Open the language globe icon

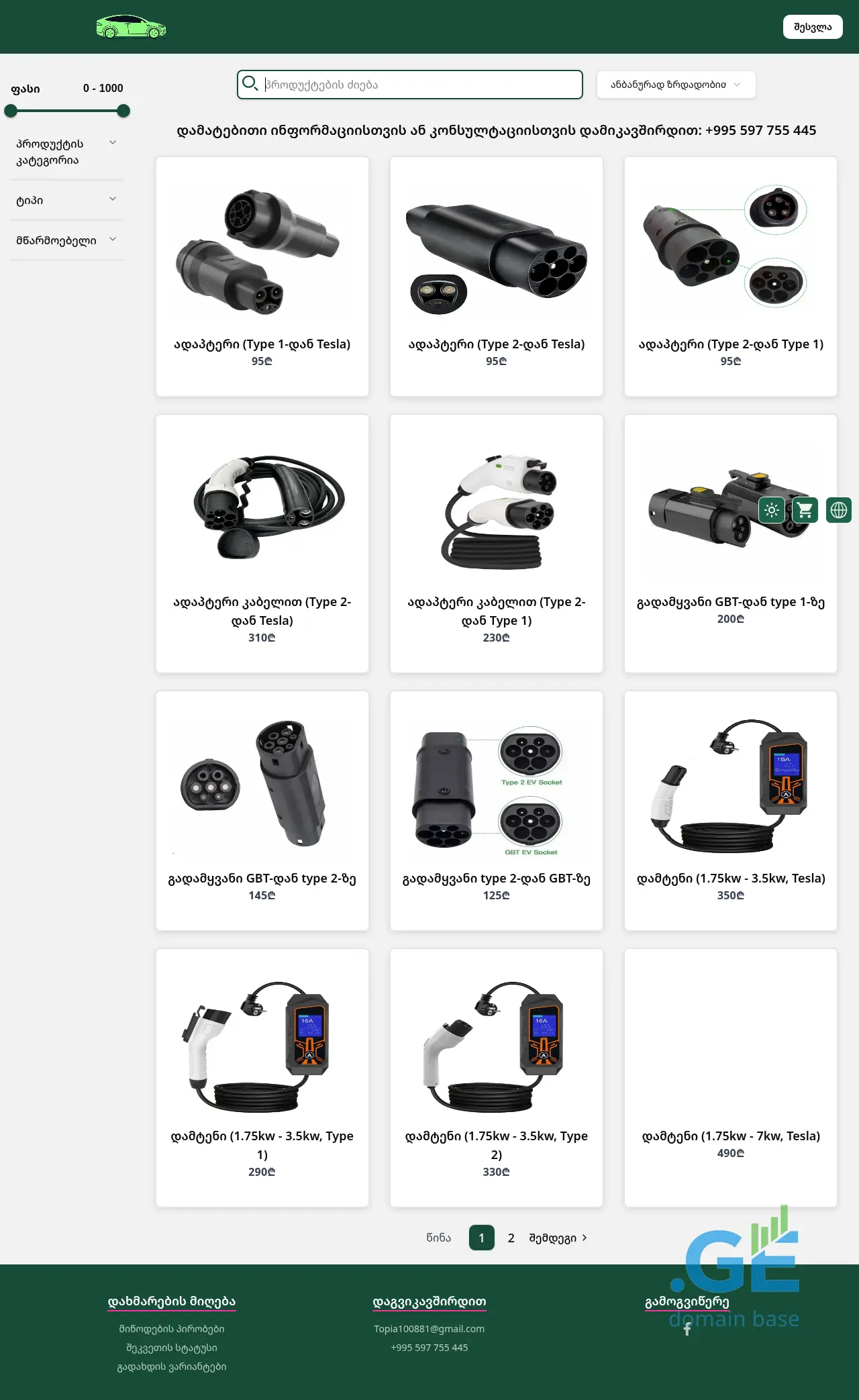click(x=838, y=510)
